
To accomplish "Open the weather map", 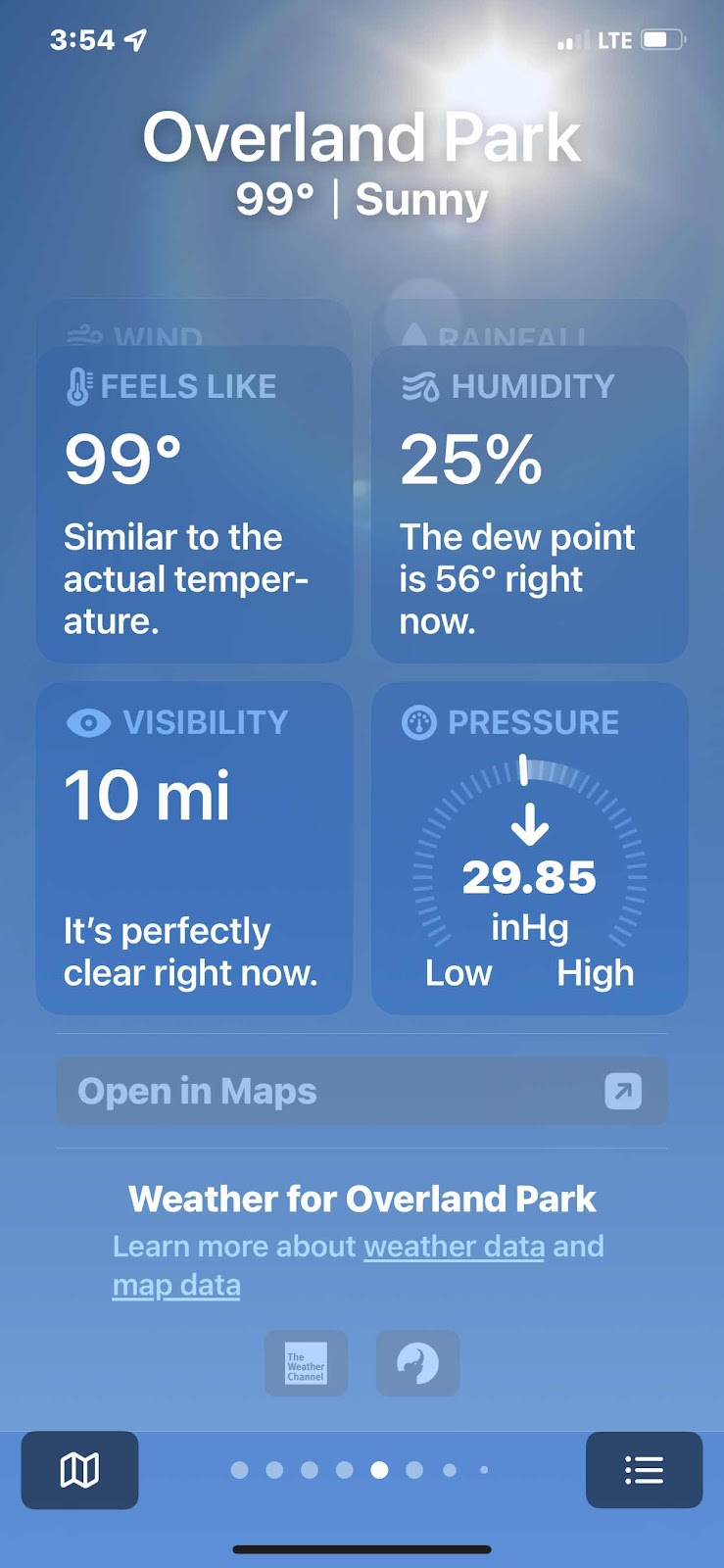I will tap(79, 1469).
